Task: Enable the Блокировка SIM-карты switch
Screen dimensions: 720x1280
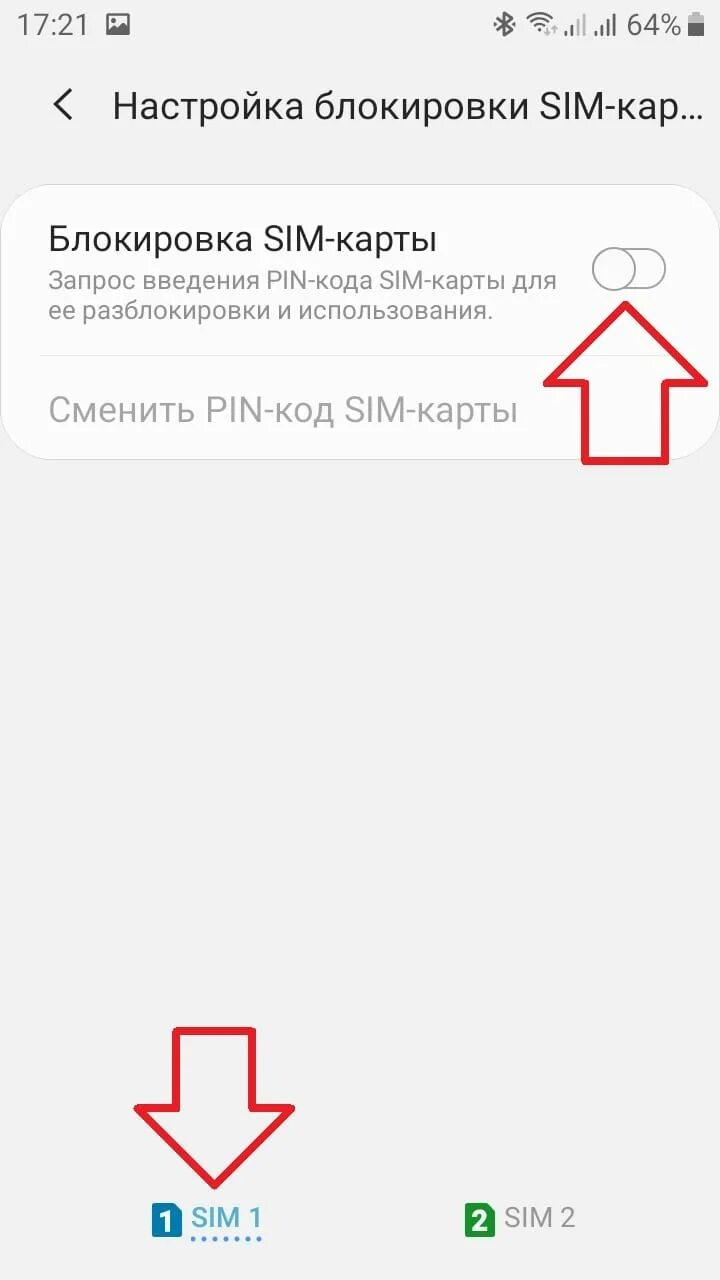Action: click(628, 270)
